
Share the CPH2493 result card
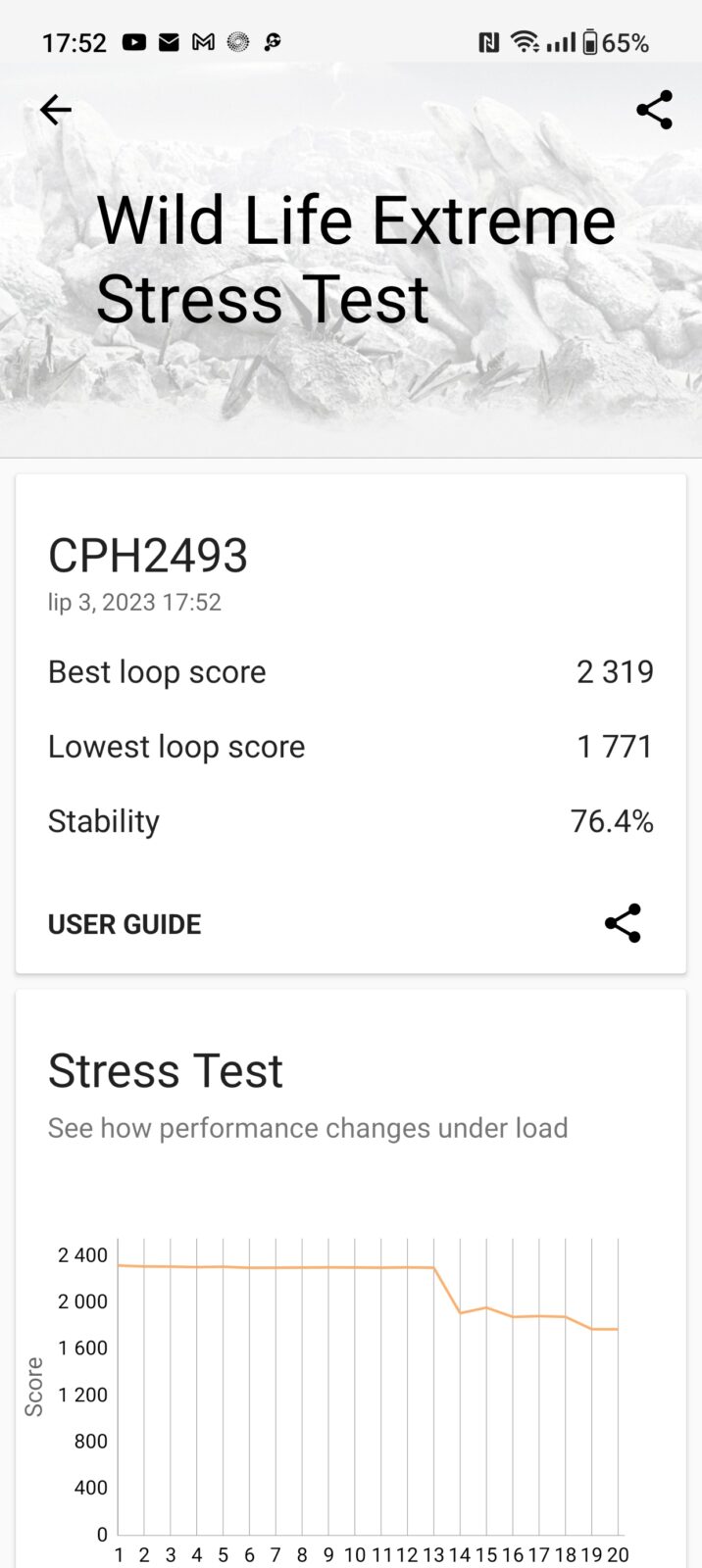[623, 923]
